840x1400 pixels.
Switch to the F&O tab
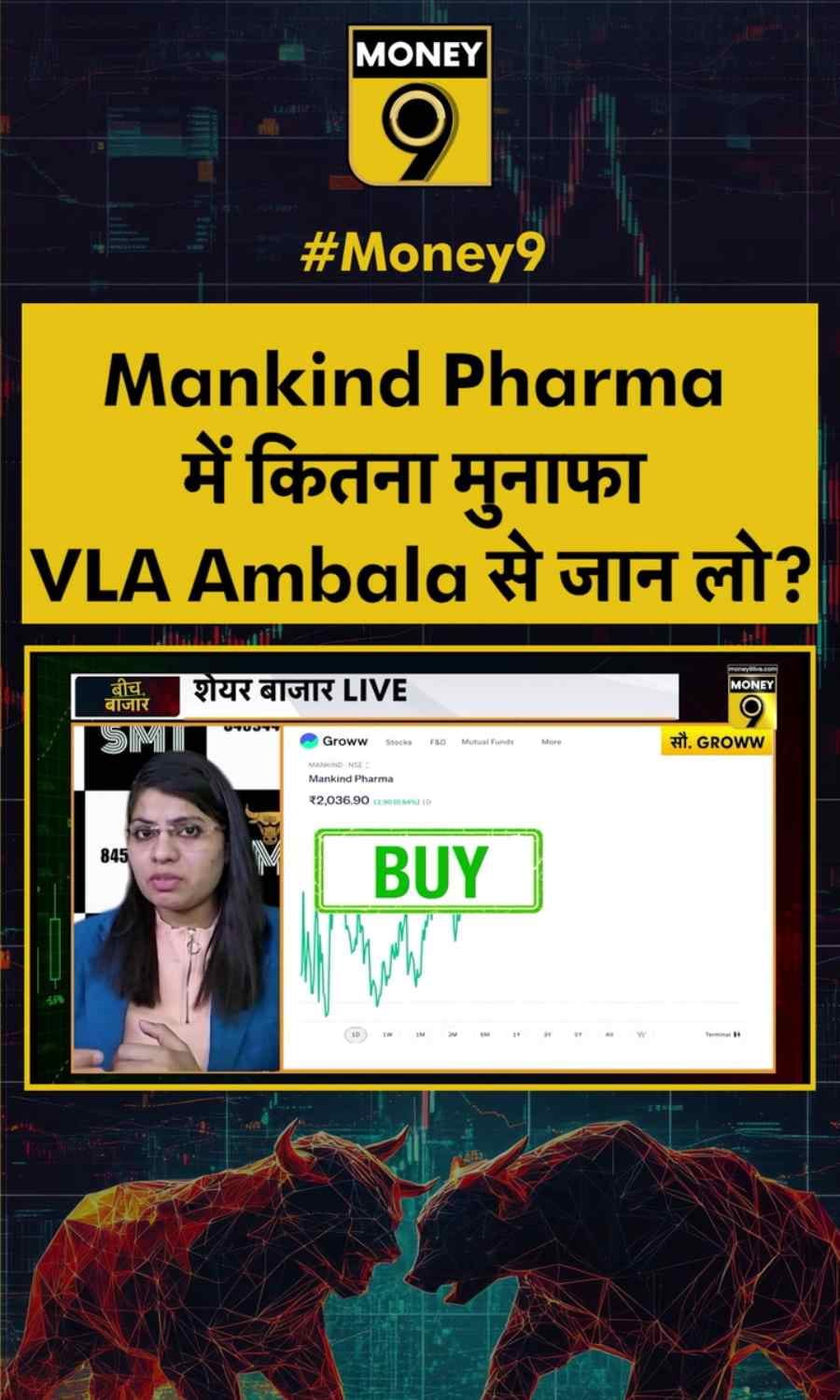pos(436,741)
